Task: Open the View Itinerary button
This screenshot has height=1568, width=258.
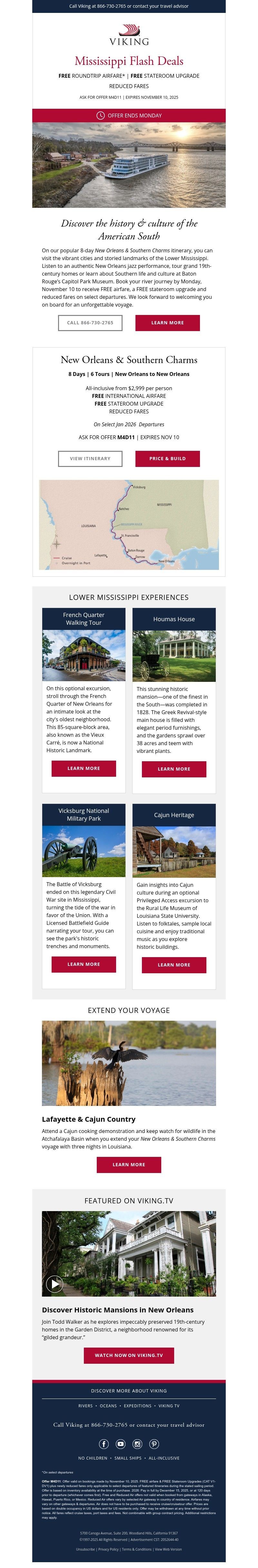Action: (90, 458)
